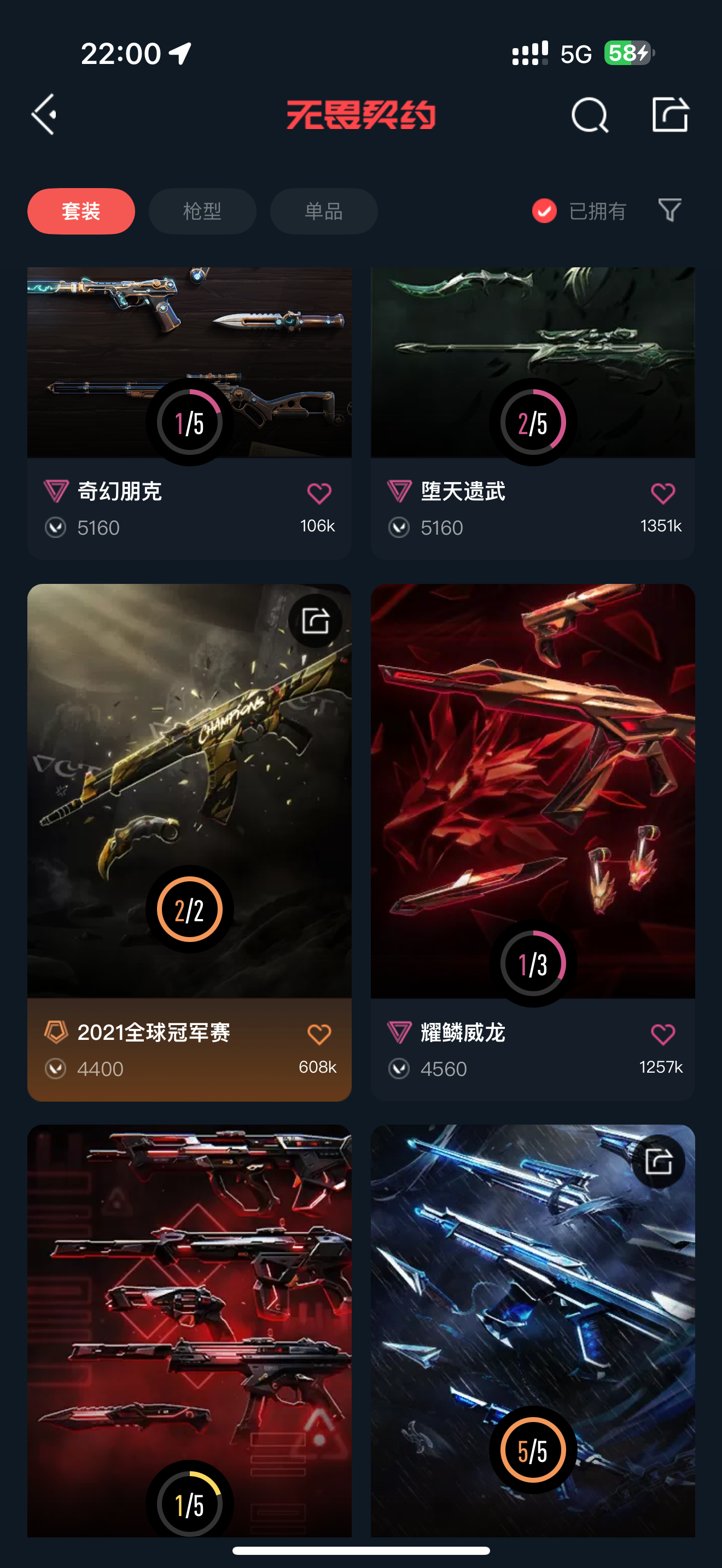This screenshot has height=1568, width=722.
Task: Like the 耀鳞威龙 bundle
Action: point(662,1034)
